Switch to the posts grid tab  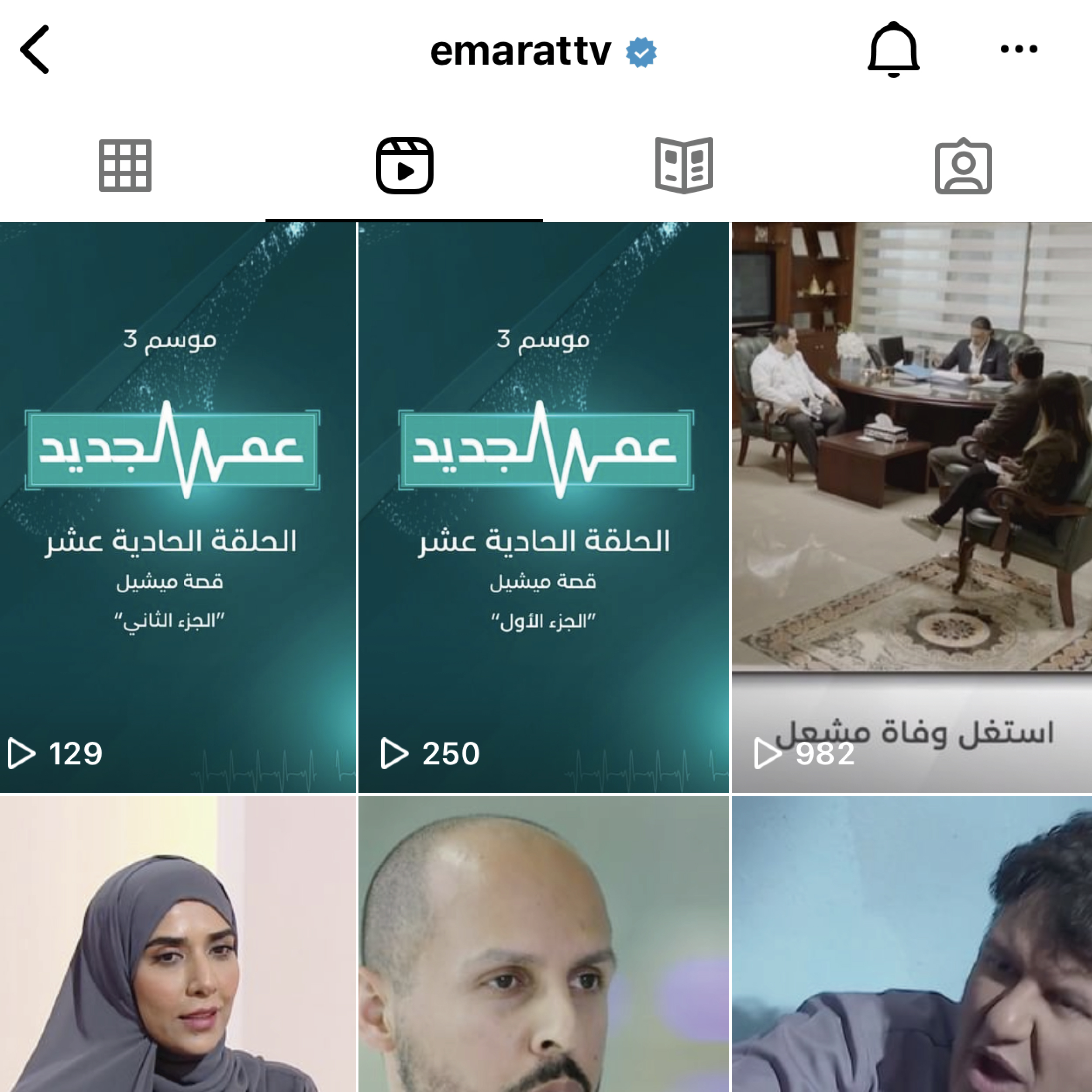[x=125, y=165]
